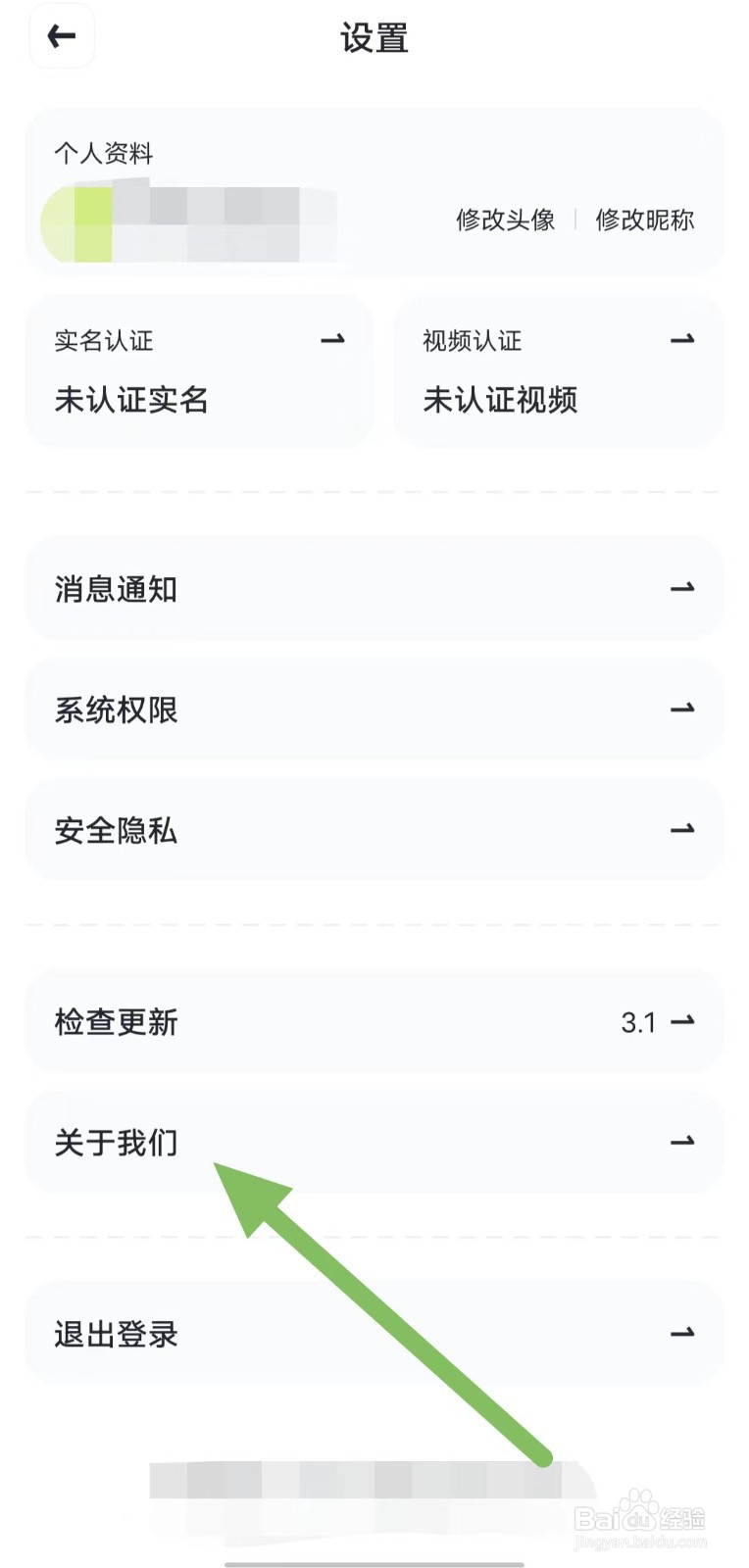The image size is (749, 1568).
Task: Tap the 未认证视频 verification card
Action: [500, 399]
